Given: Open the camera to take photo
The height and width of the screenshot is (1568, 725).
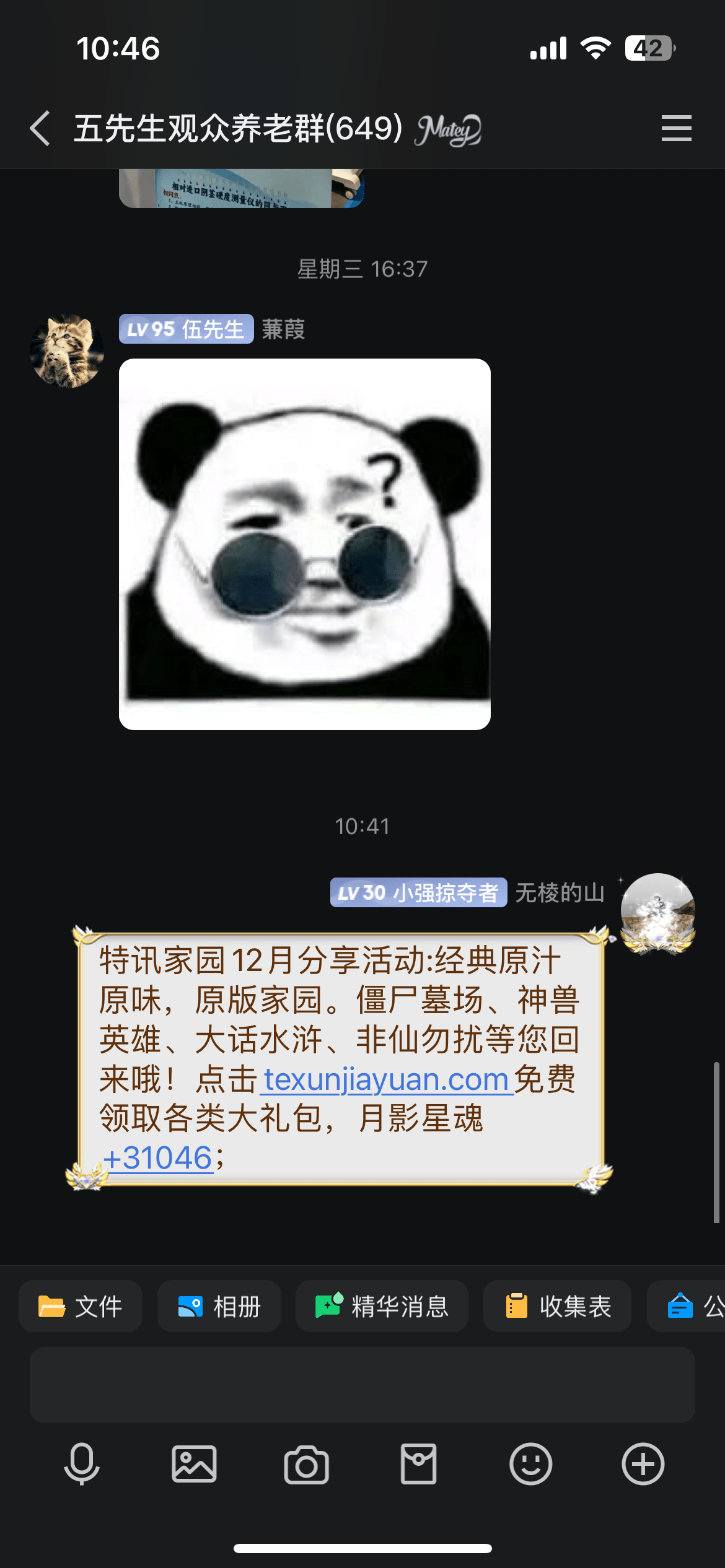Looking at the screenshot, I should click(x=306, y=1464).
